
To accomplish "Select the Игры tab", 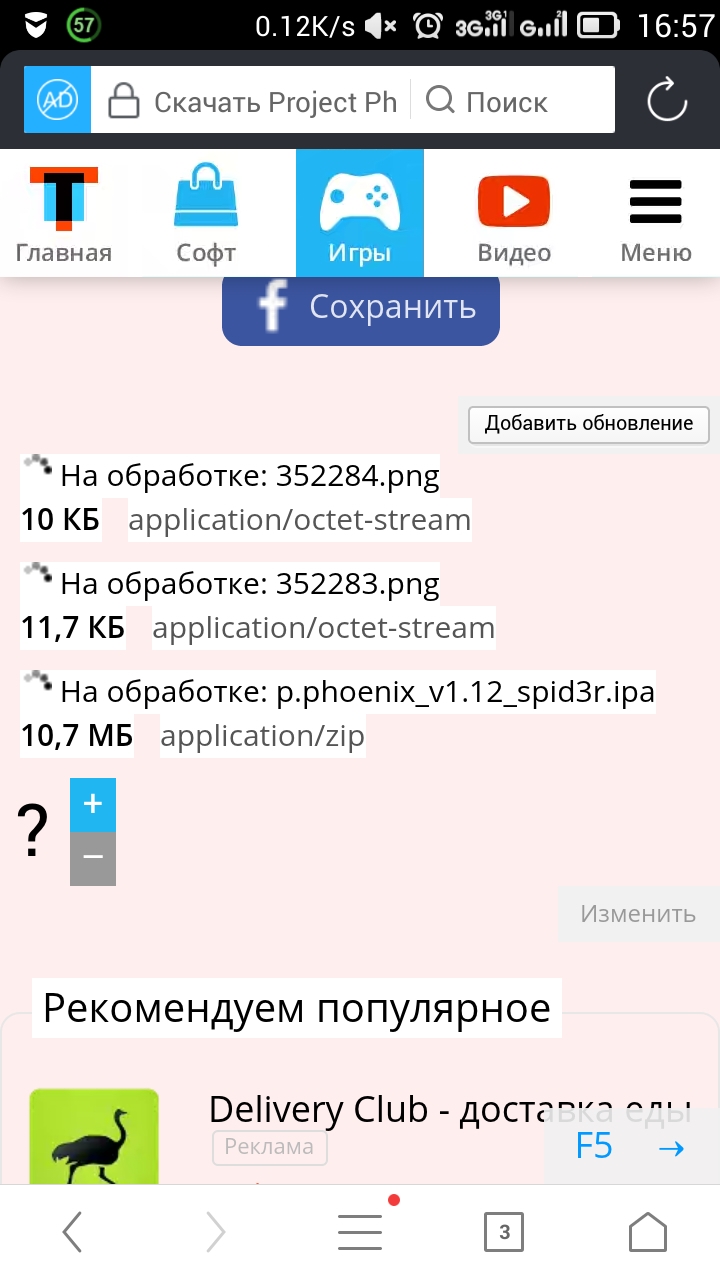I will tap(360, 214).
